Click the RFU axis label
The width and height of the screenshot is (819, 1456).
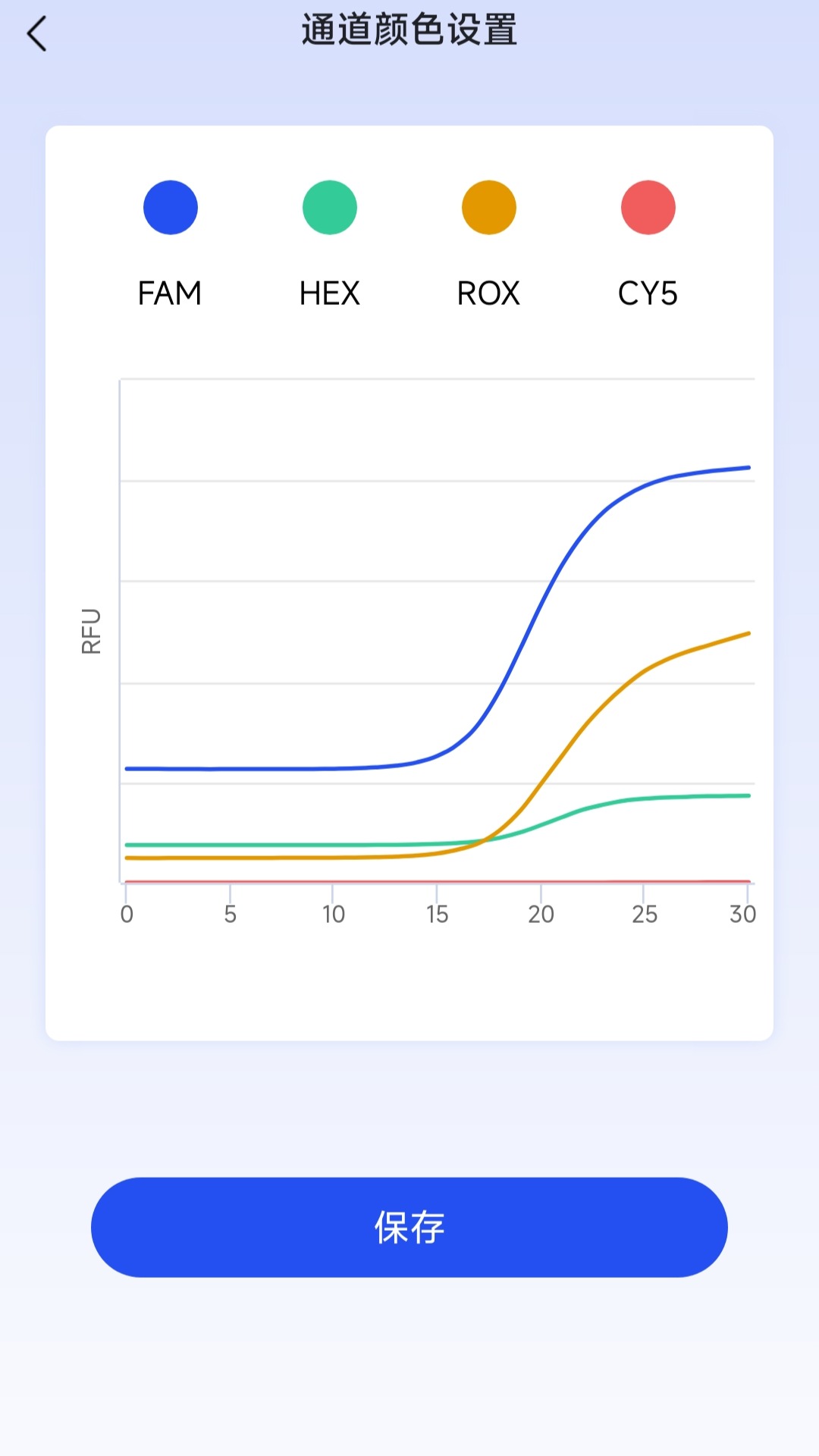91,631
